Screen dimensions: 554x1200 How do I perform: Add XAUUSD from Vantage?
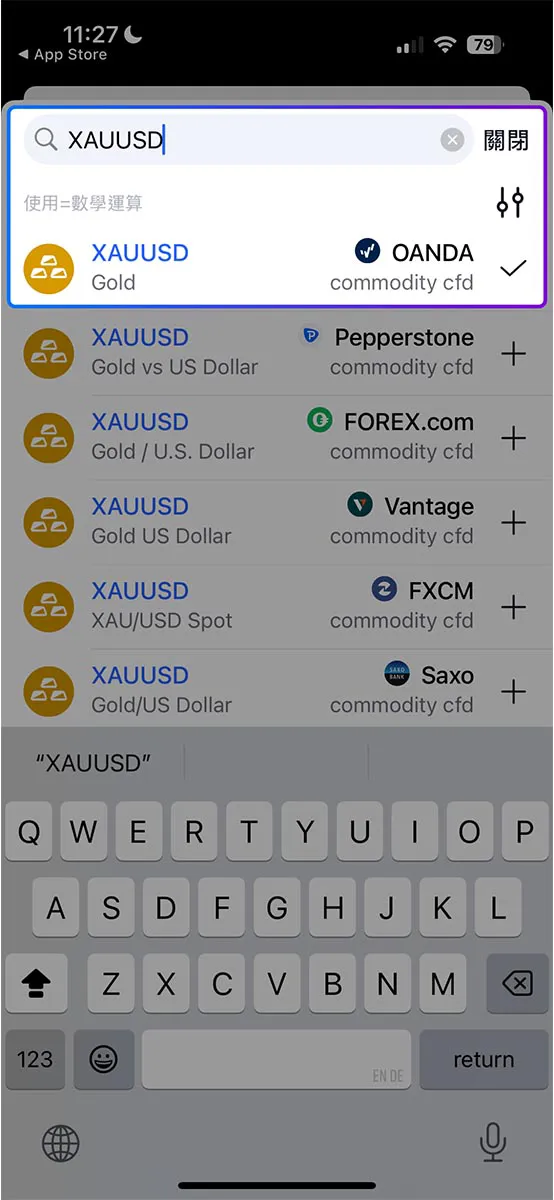[x=513, y=522]
